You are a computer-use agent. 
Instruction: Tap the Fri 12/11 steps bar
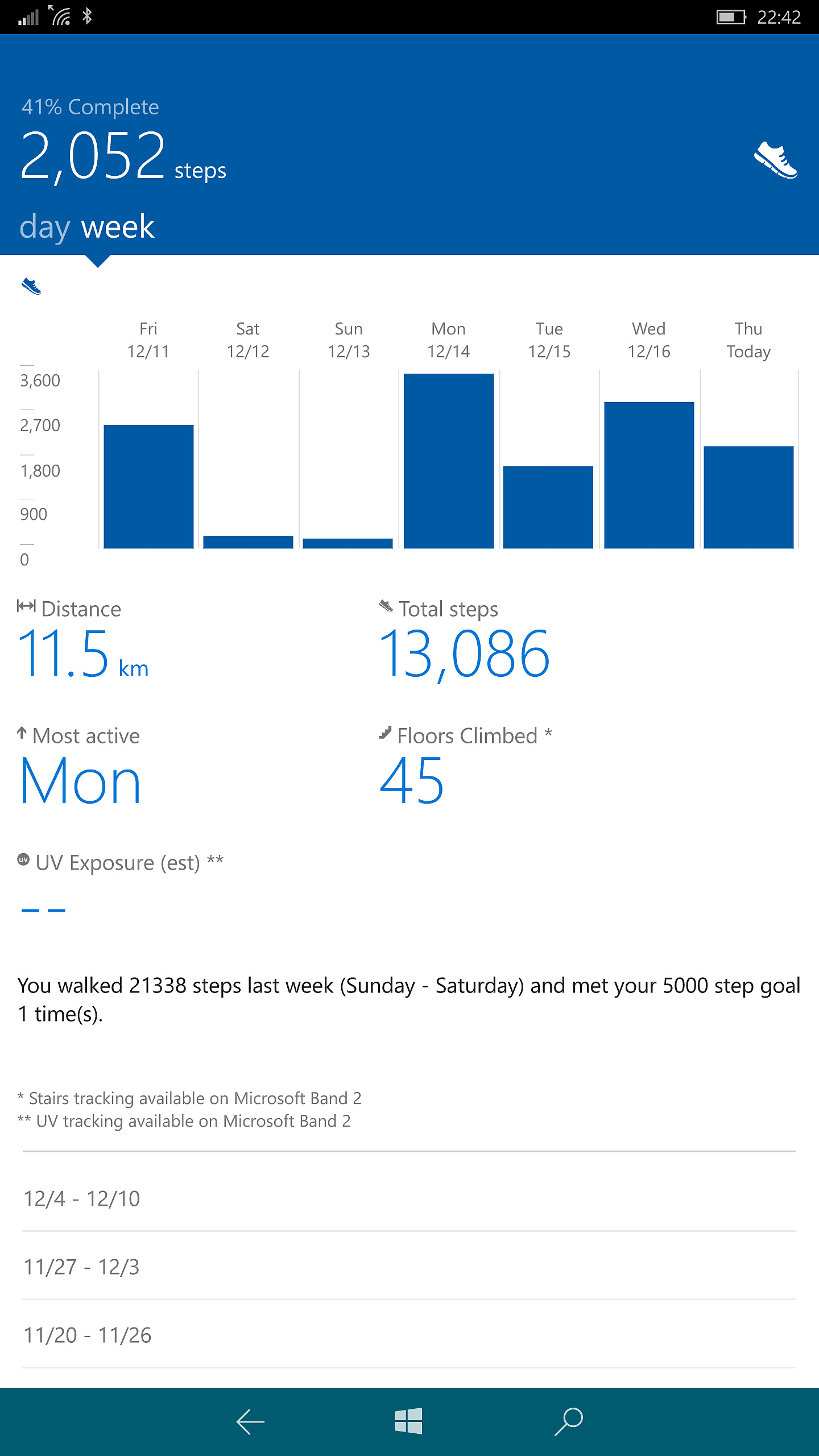148,486
